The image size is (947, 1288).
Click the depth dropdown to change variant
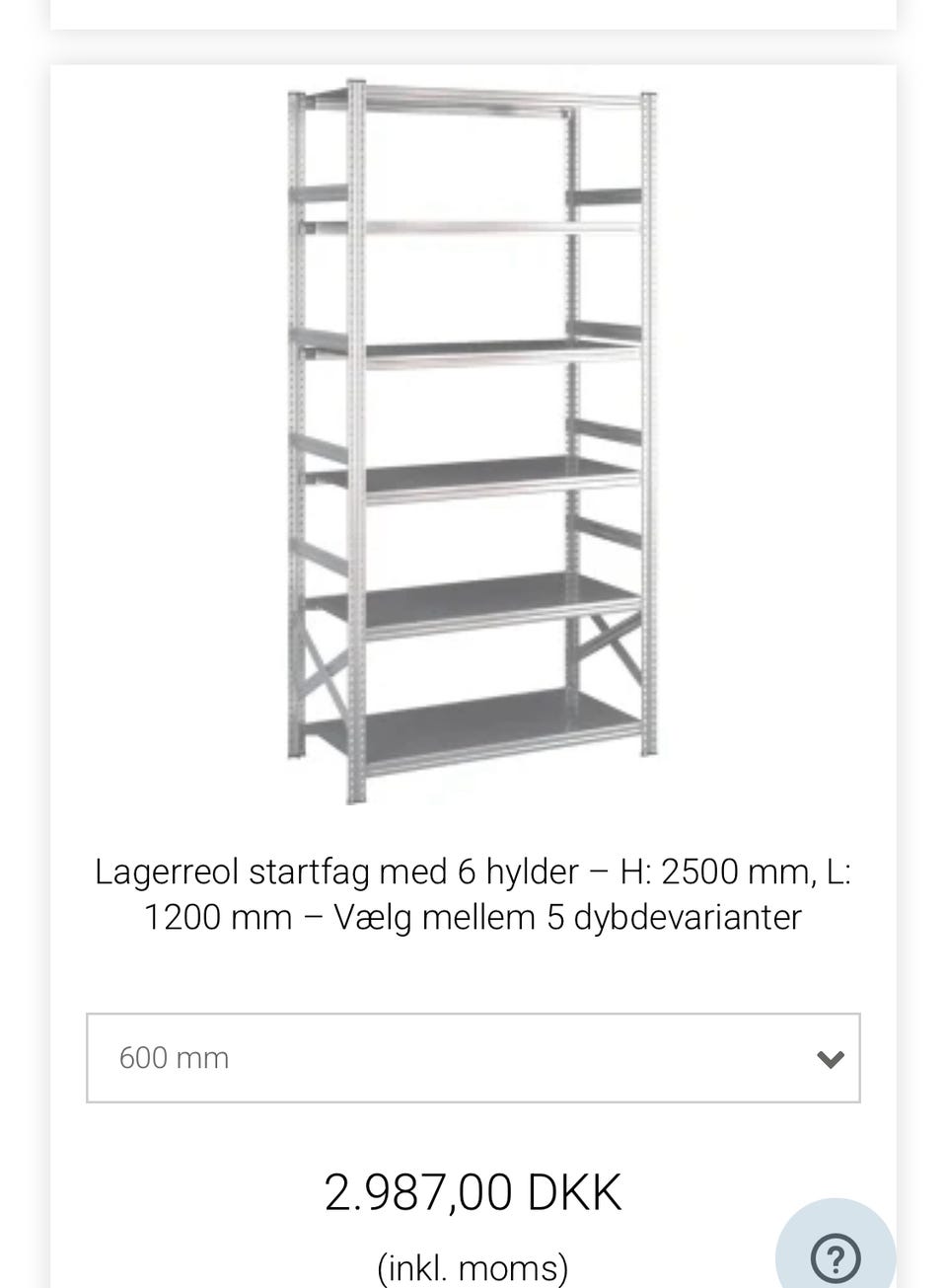[472, 1058]
